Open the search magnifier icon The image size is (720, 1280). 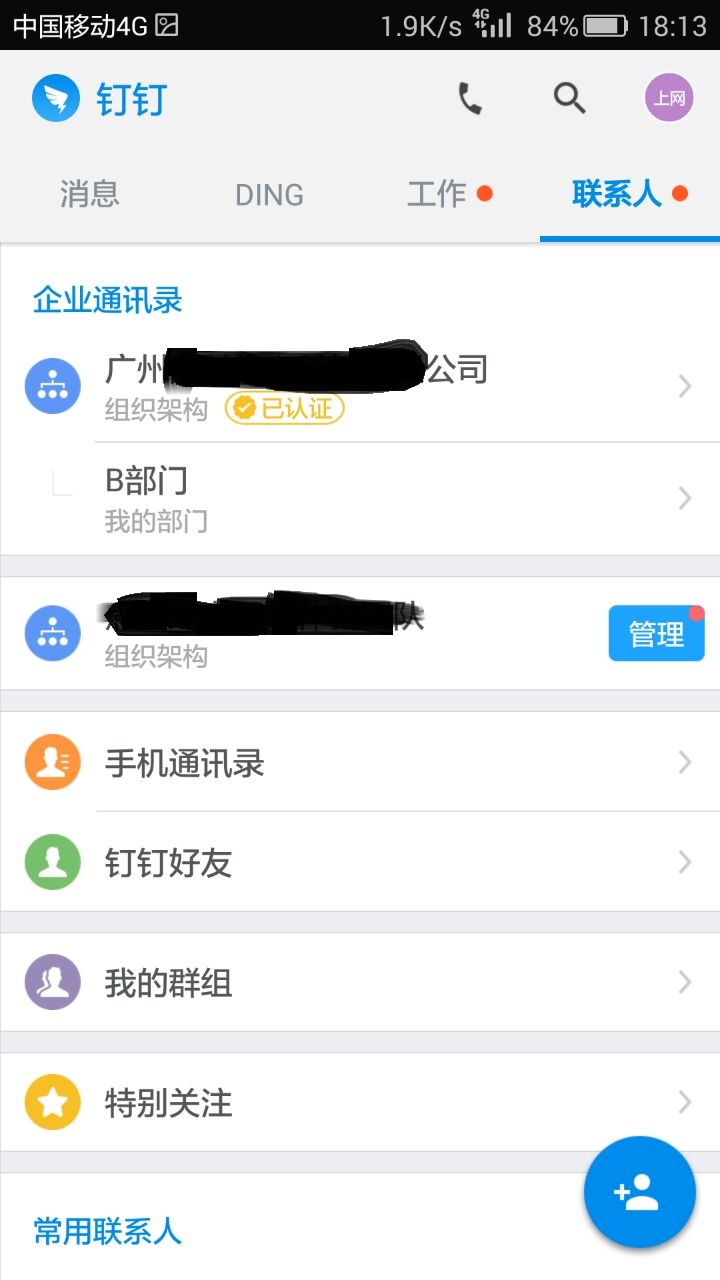click(569, 98)
